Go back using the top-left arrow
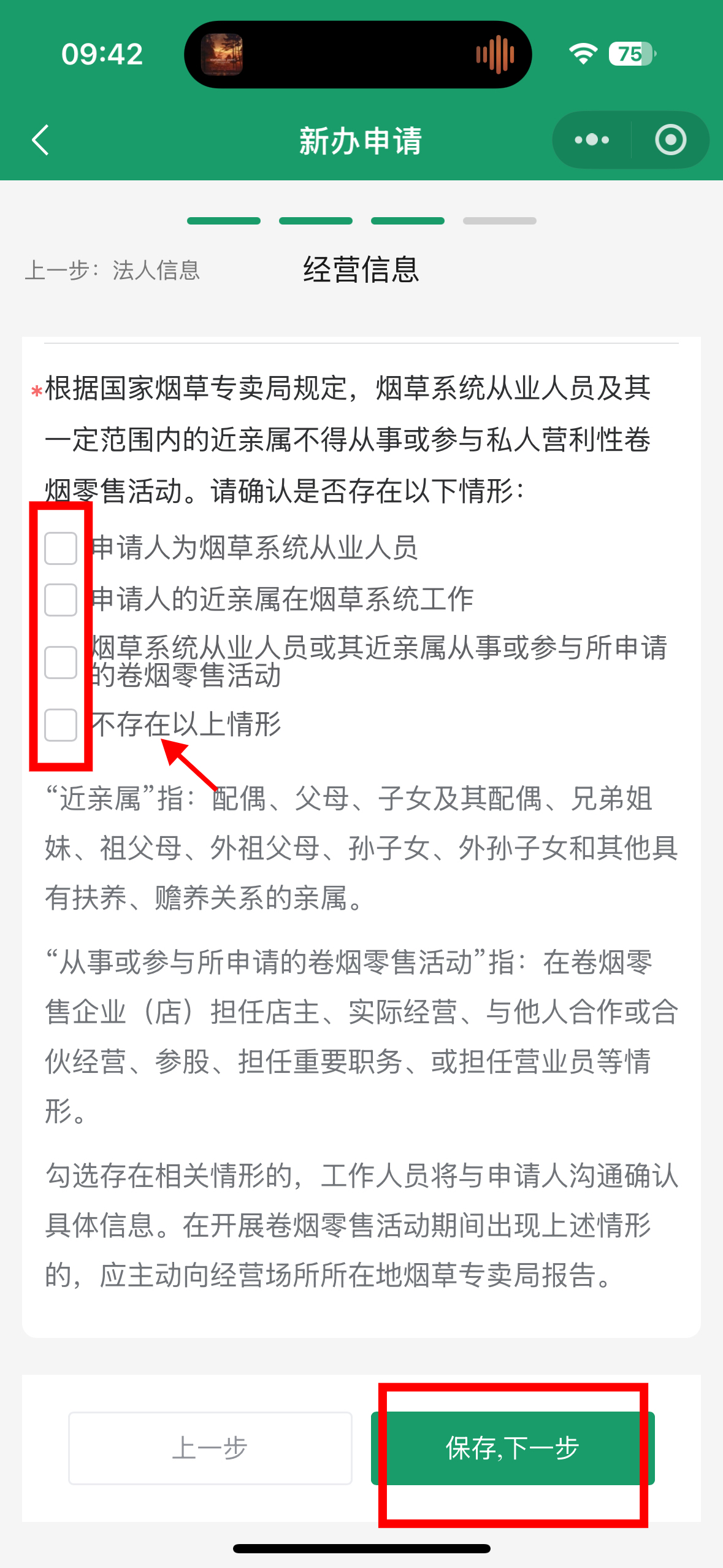The height and width of the screenshot is (1568, 723). [x=40, y=140]
